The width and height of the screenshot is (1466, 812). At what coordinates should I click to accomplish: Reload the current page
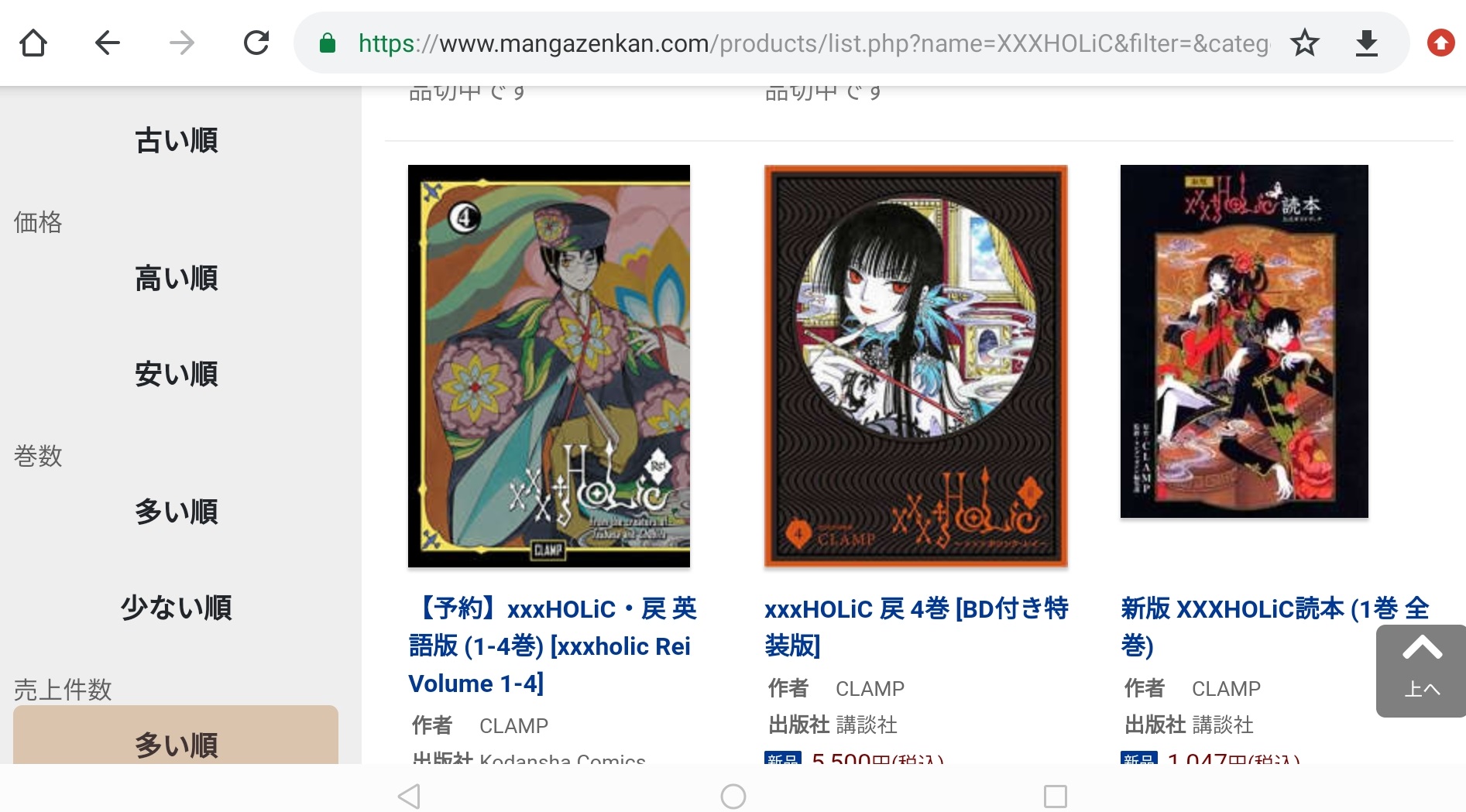[x=256, y=43]
